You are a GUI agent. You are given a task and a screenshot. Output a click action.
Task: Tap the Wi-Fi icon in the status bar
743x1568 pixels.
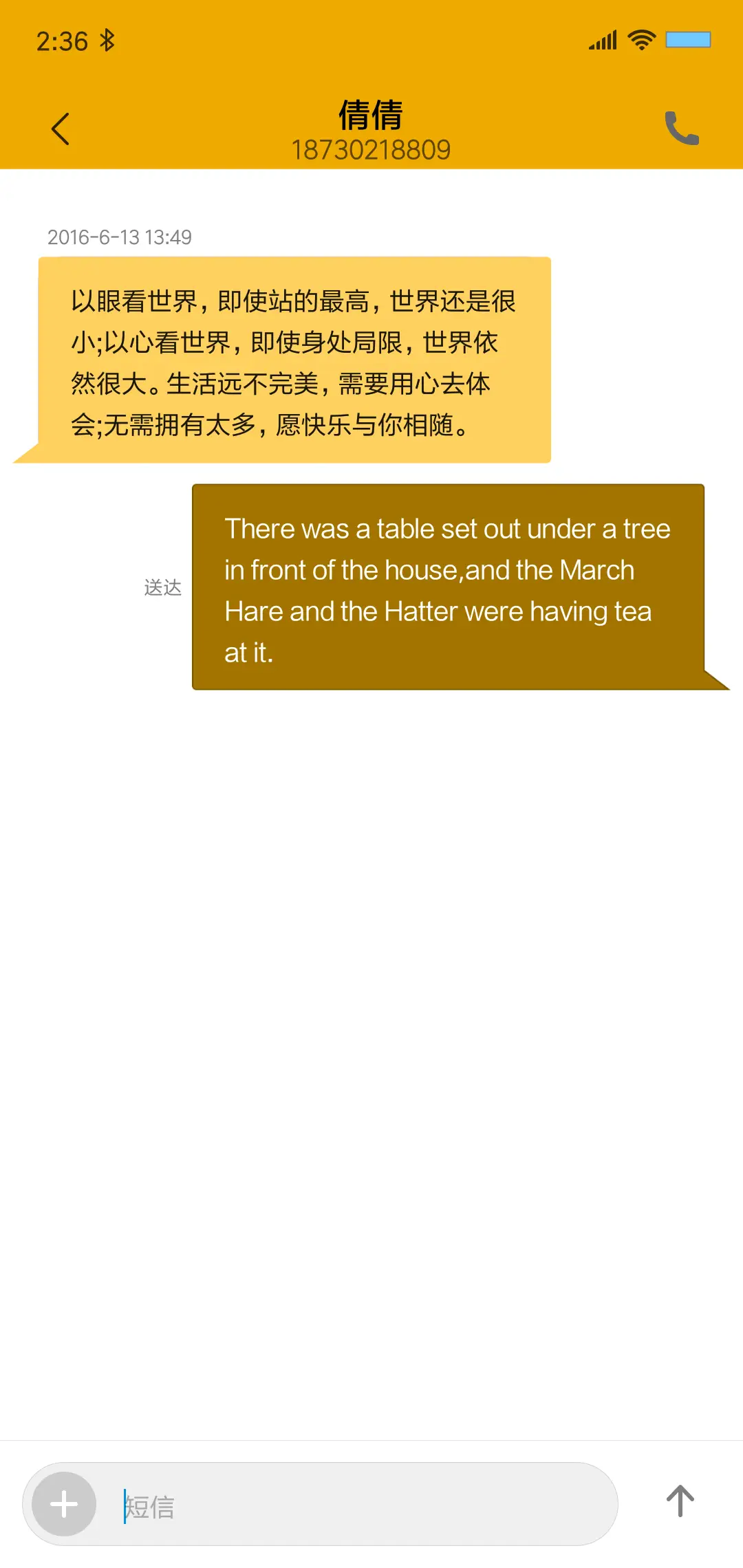click(641, 40)
